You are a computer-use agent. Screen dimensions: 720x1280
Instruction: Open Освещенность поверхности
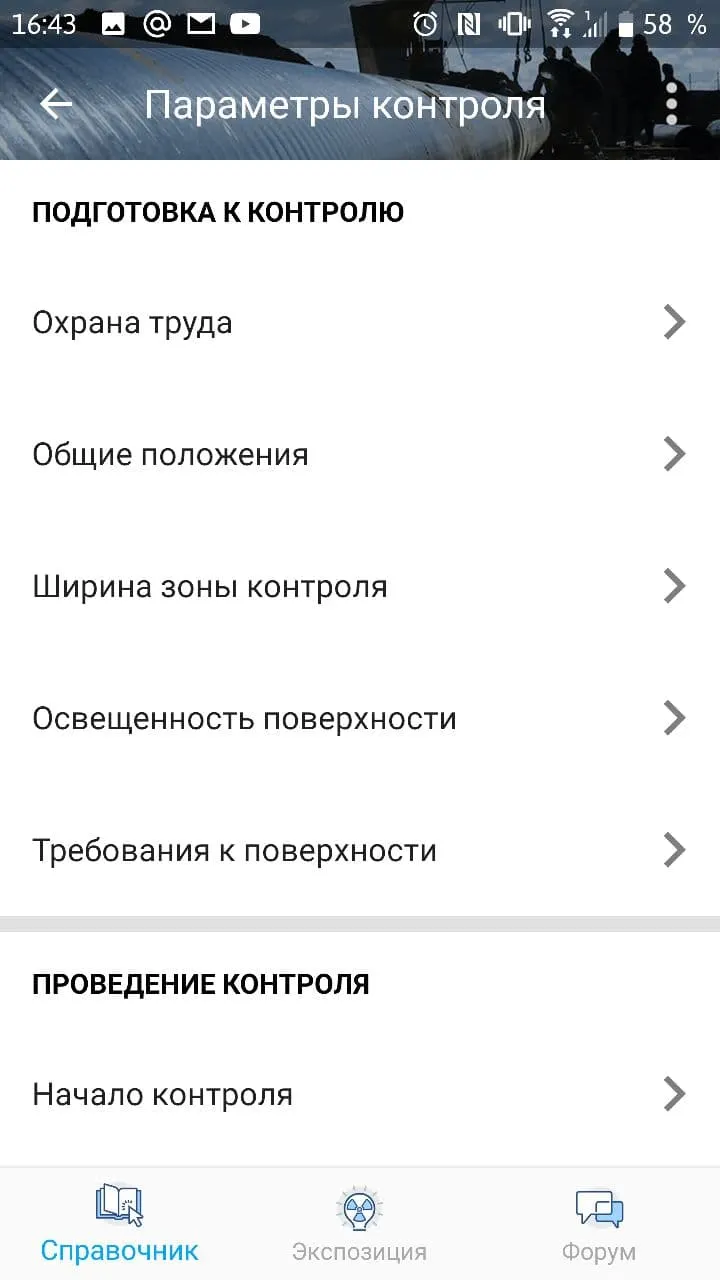[360, 718]
